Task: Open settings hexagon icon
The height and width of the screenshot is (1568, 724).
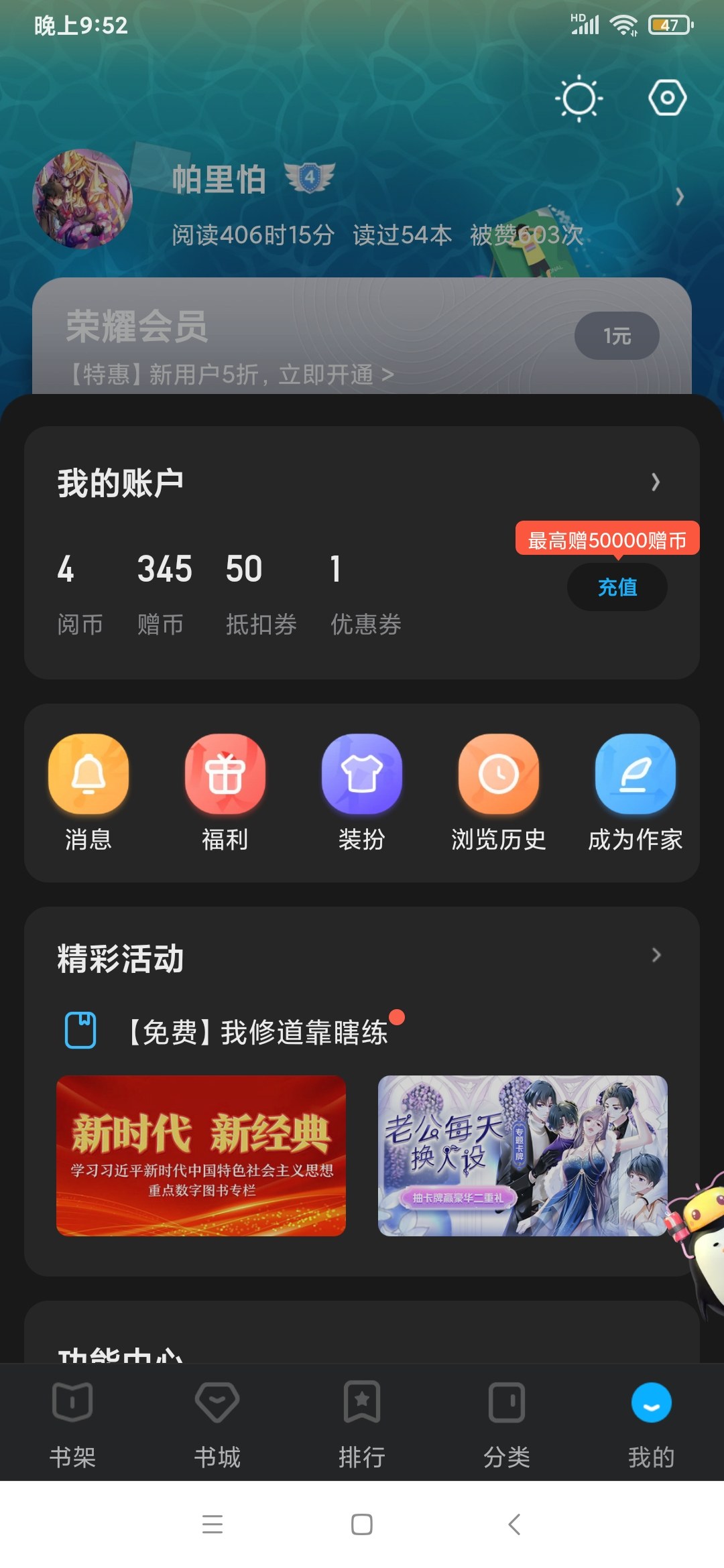Action: click(x=667, y=99)
